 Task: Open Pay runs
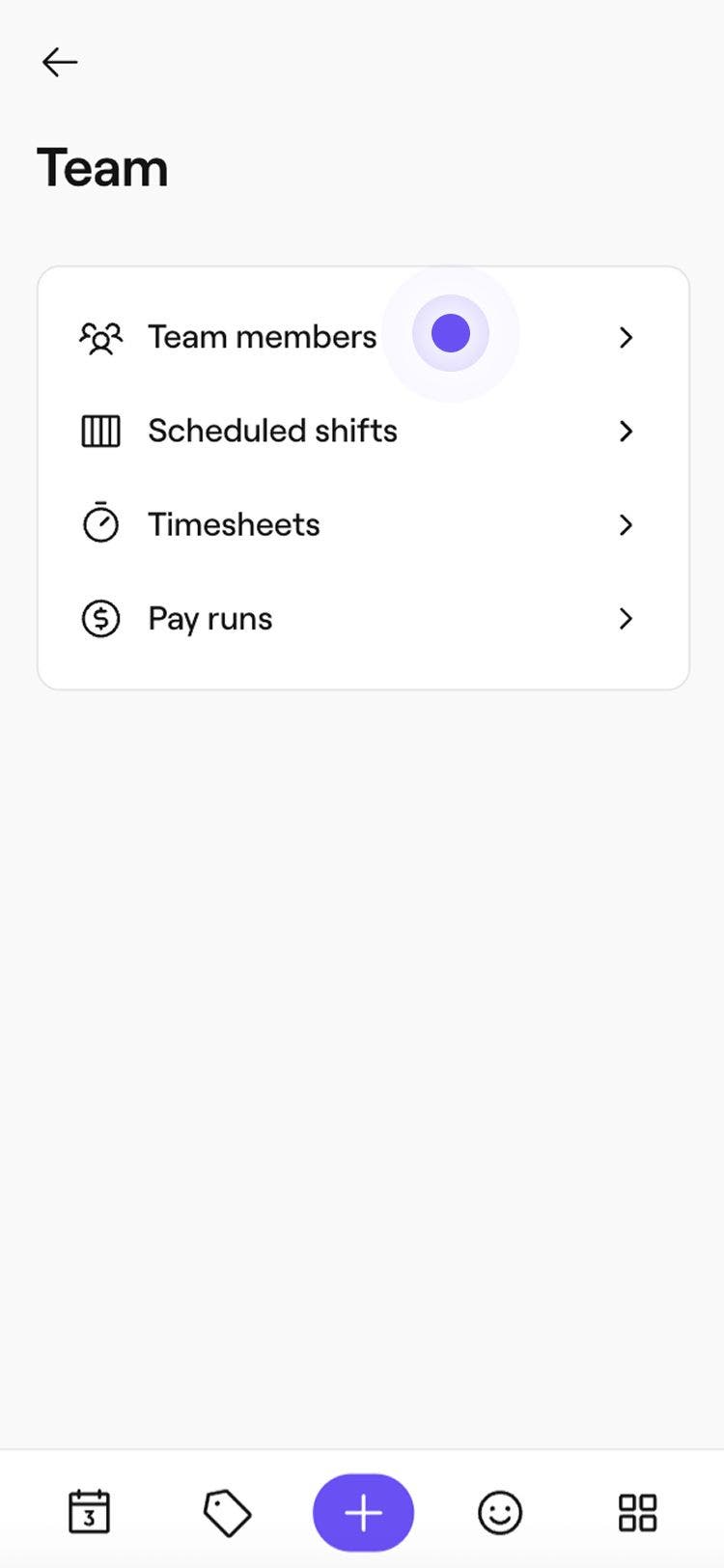pos(210,618)
